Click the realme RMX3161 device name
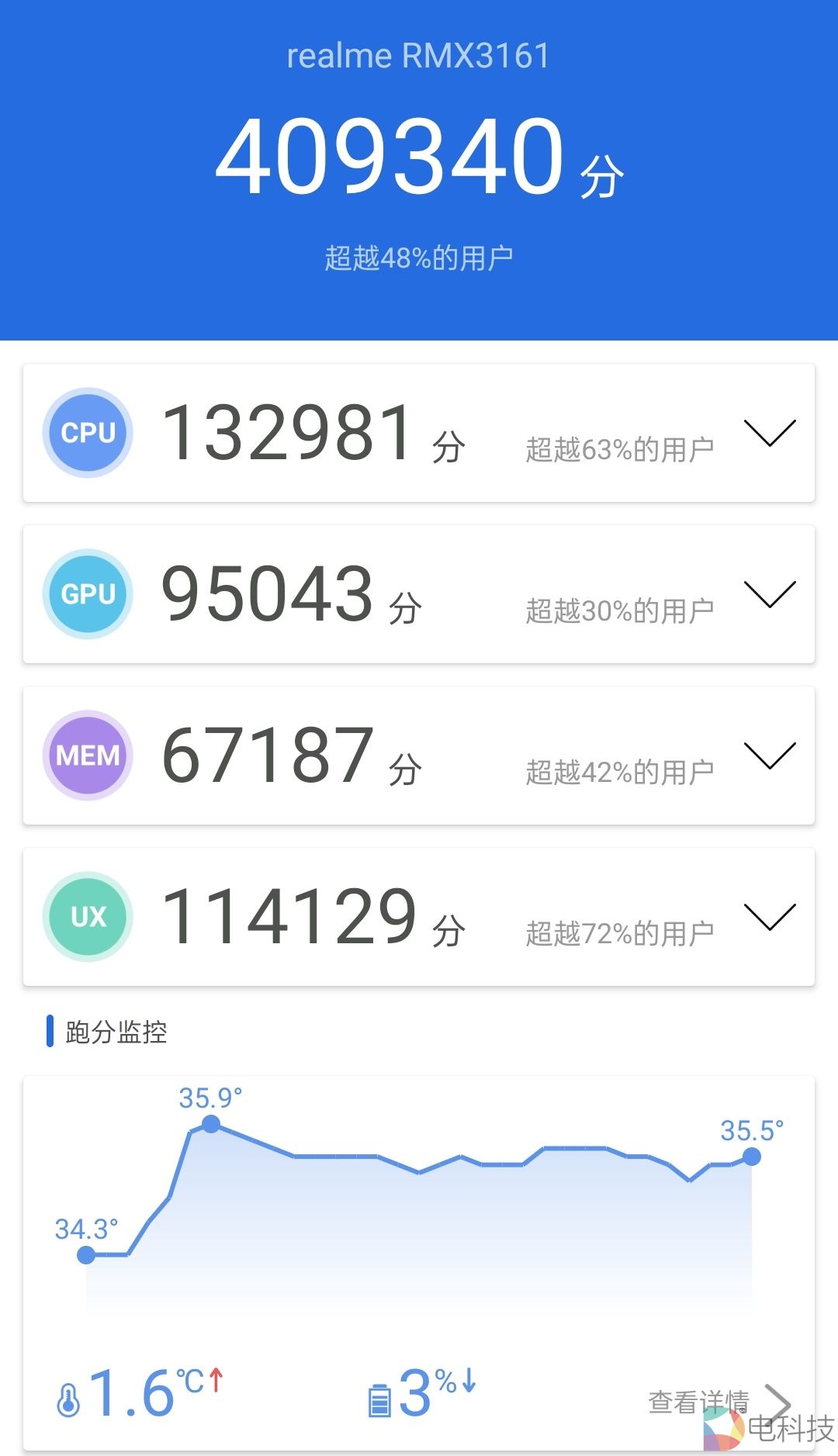 click(x=419, y=56)
